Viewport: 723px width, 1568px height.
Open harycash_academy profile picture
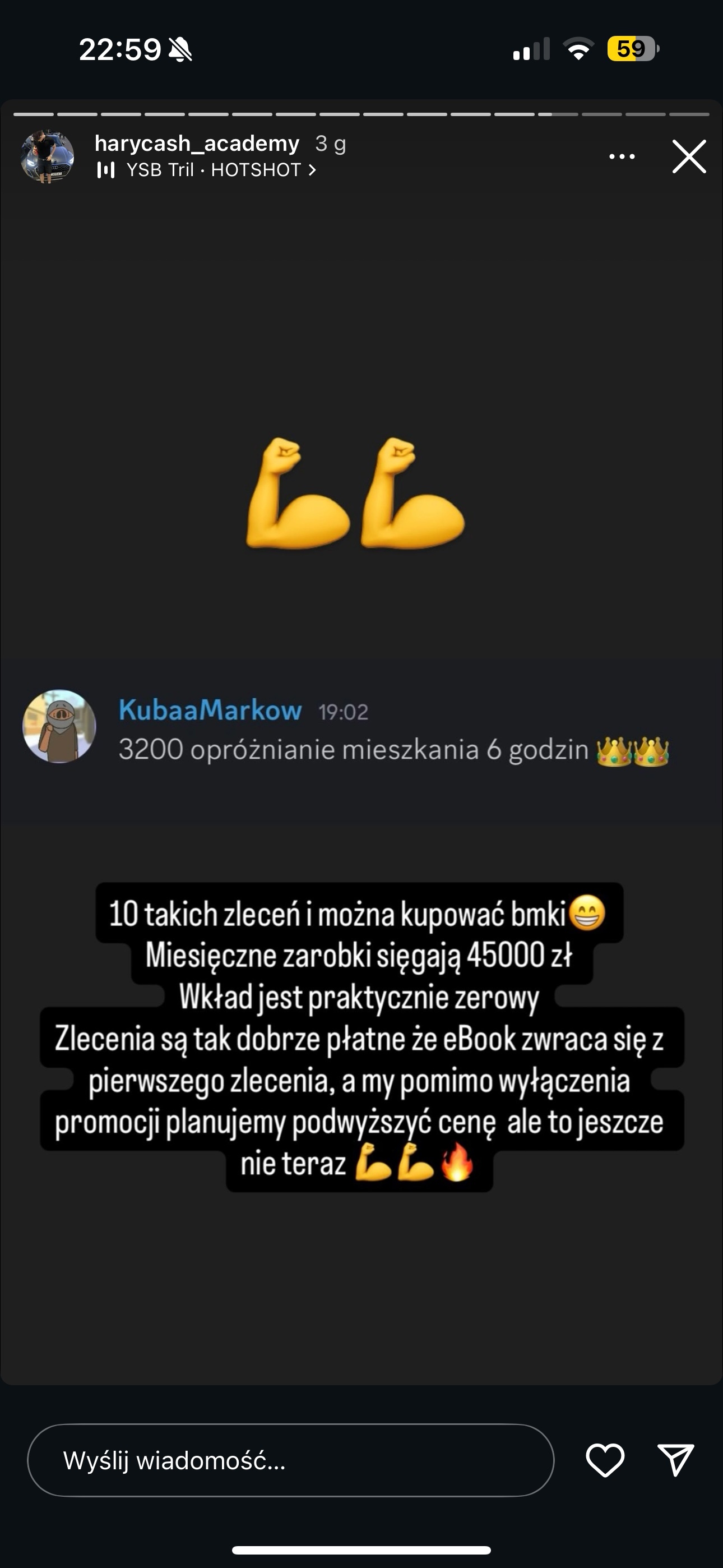(x=48, y=156)
